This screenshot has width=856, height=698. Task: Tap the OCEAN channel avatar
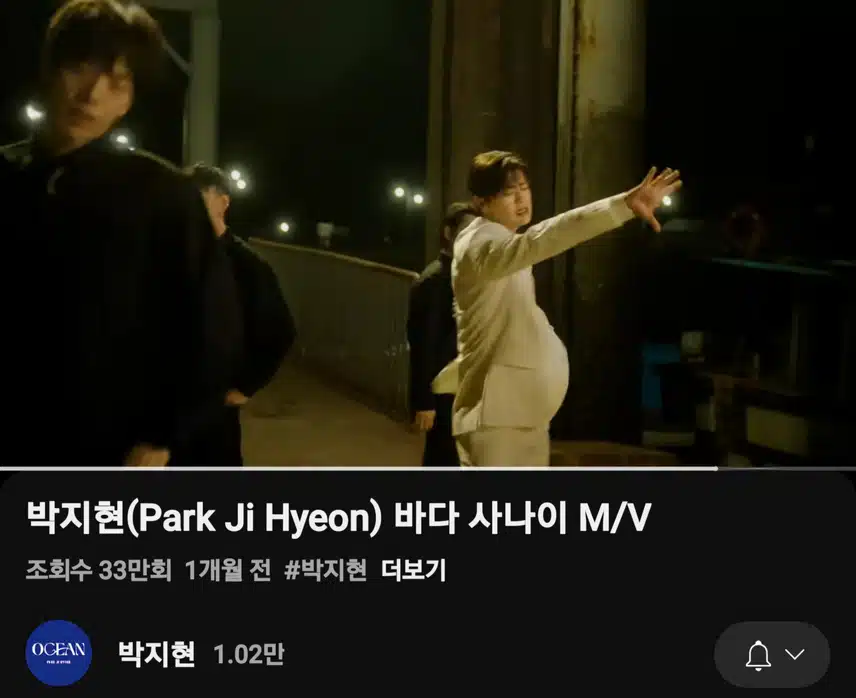[x=59, y=653]
